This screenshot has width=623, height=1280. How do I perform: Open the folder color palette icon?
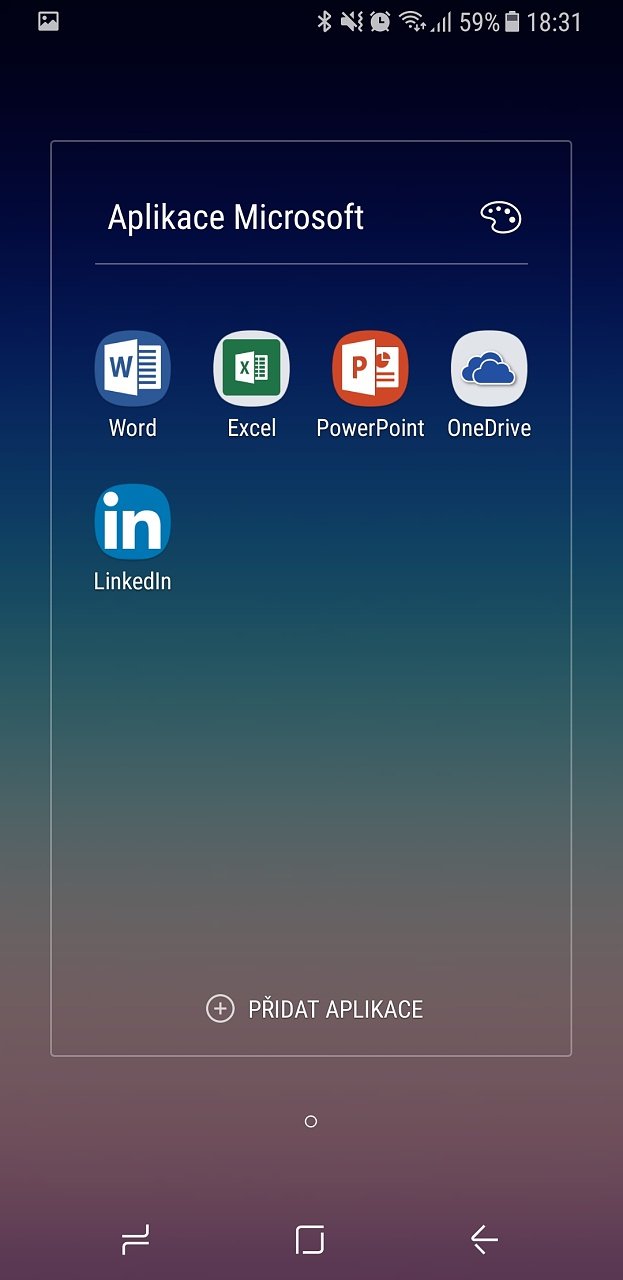point(501,217)
